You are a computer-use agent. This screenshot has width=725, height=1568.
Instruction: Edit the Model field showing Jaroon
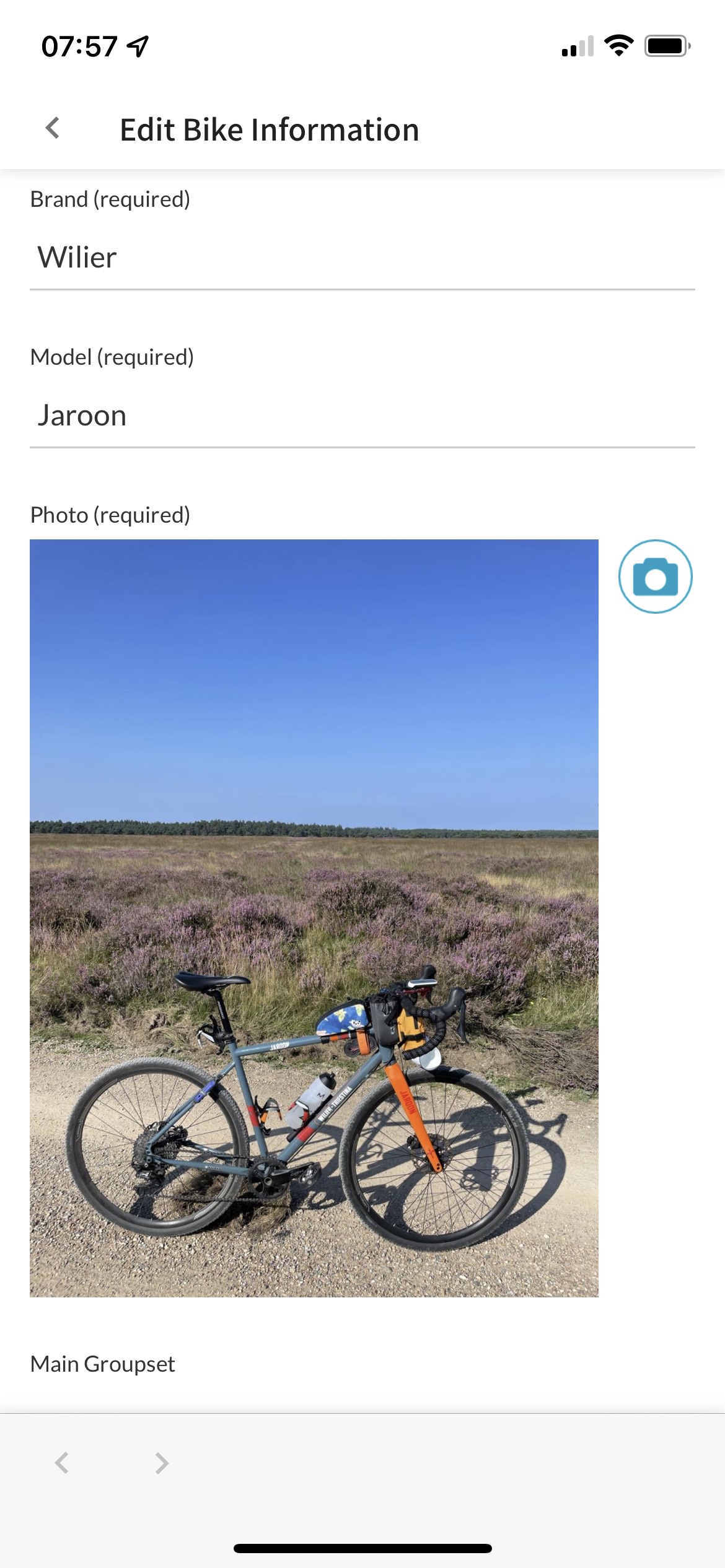click(x=362, y=416)
